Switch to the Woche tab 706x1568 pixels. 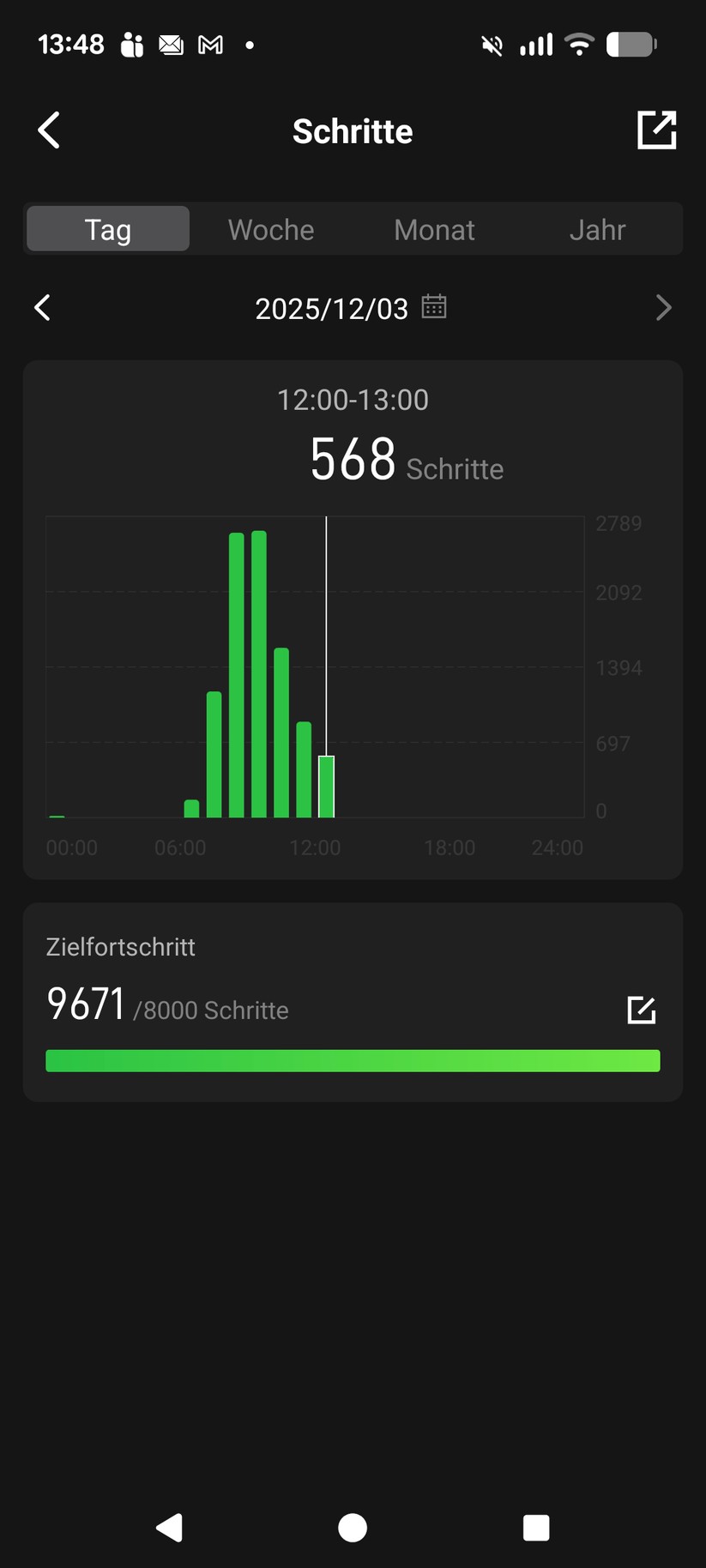(271, 229)
